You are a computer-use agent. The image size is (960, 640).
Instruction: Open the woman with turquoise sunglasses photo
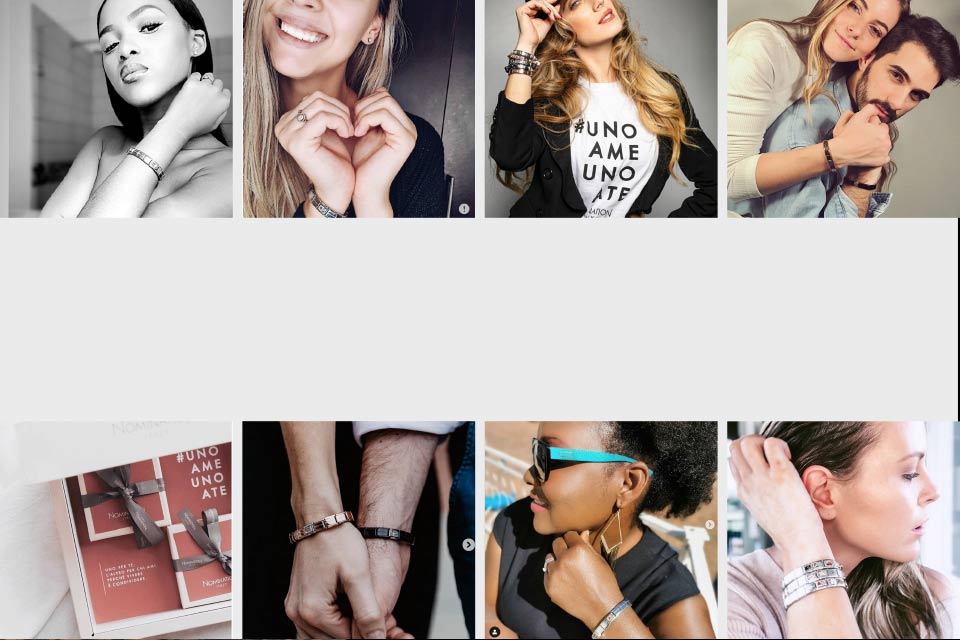click(x=600, y=530)
